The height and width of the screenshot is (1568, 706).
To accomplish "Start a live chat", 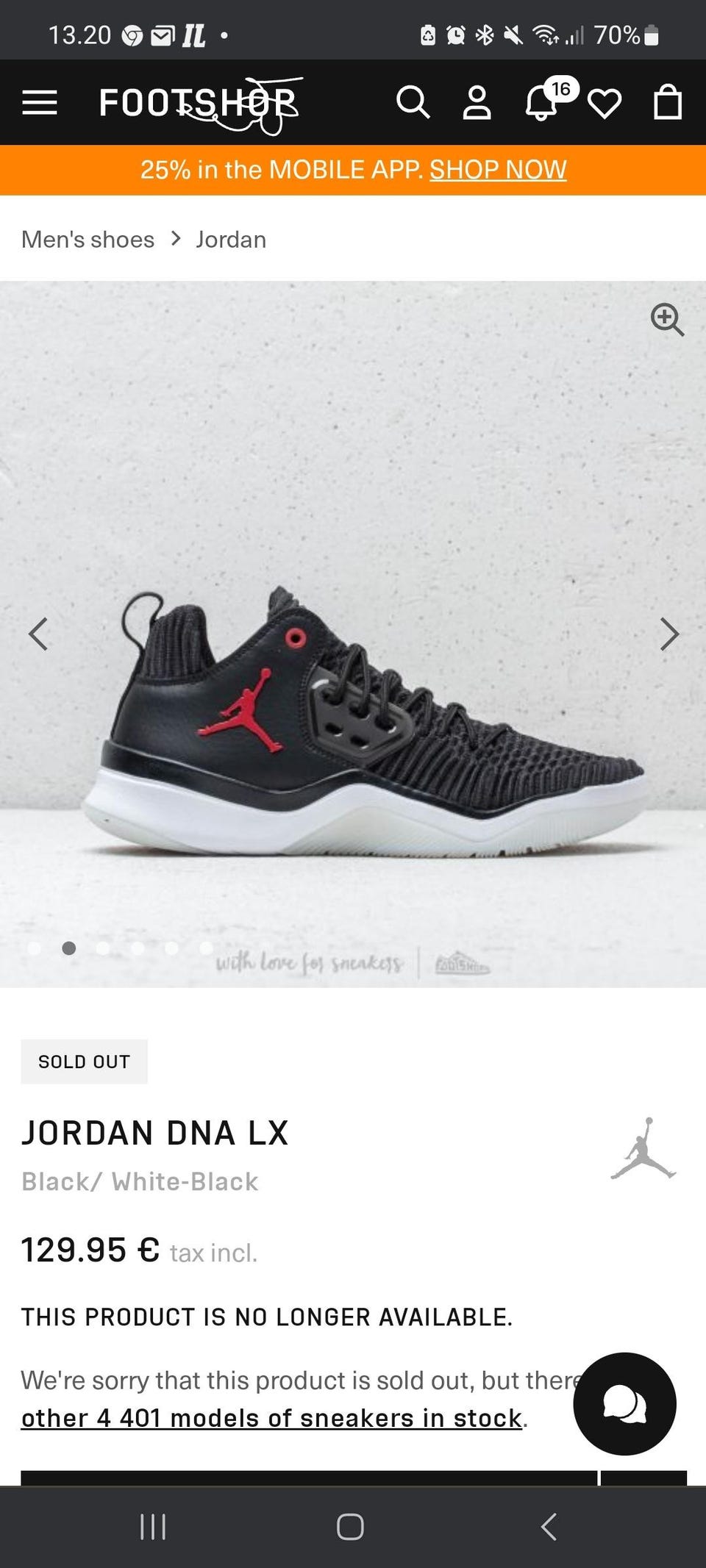I will (624, 1403).
